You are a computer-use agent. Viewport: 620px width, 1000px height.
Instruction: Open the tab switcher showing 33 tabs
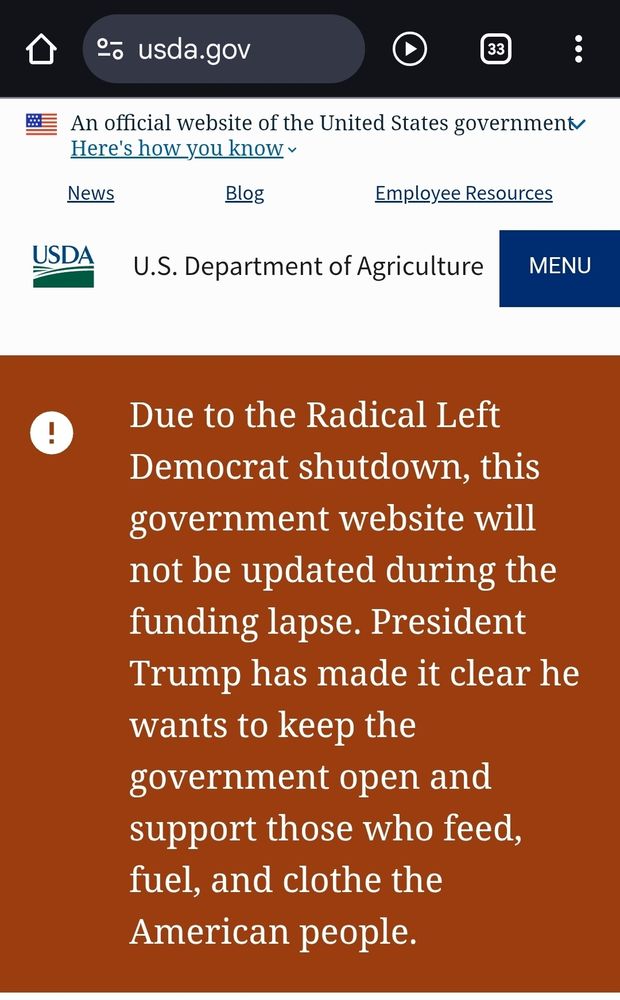[x=495, y=49]
